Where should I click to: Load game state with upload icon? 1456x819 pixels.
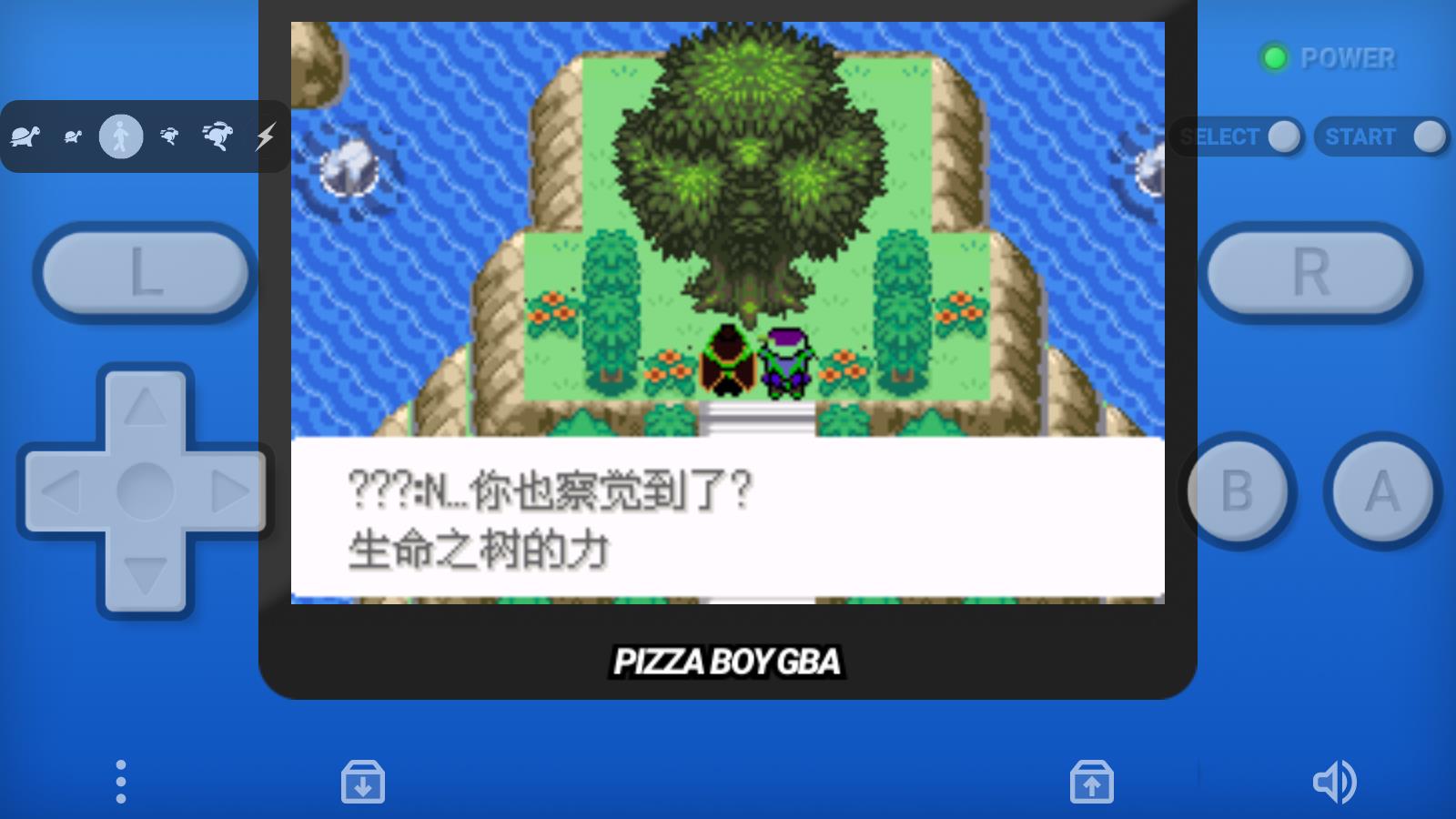(x=1092, y=782)
